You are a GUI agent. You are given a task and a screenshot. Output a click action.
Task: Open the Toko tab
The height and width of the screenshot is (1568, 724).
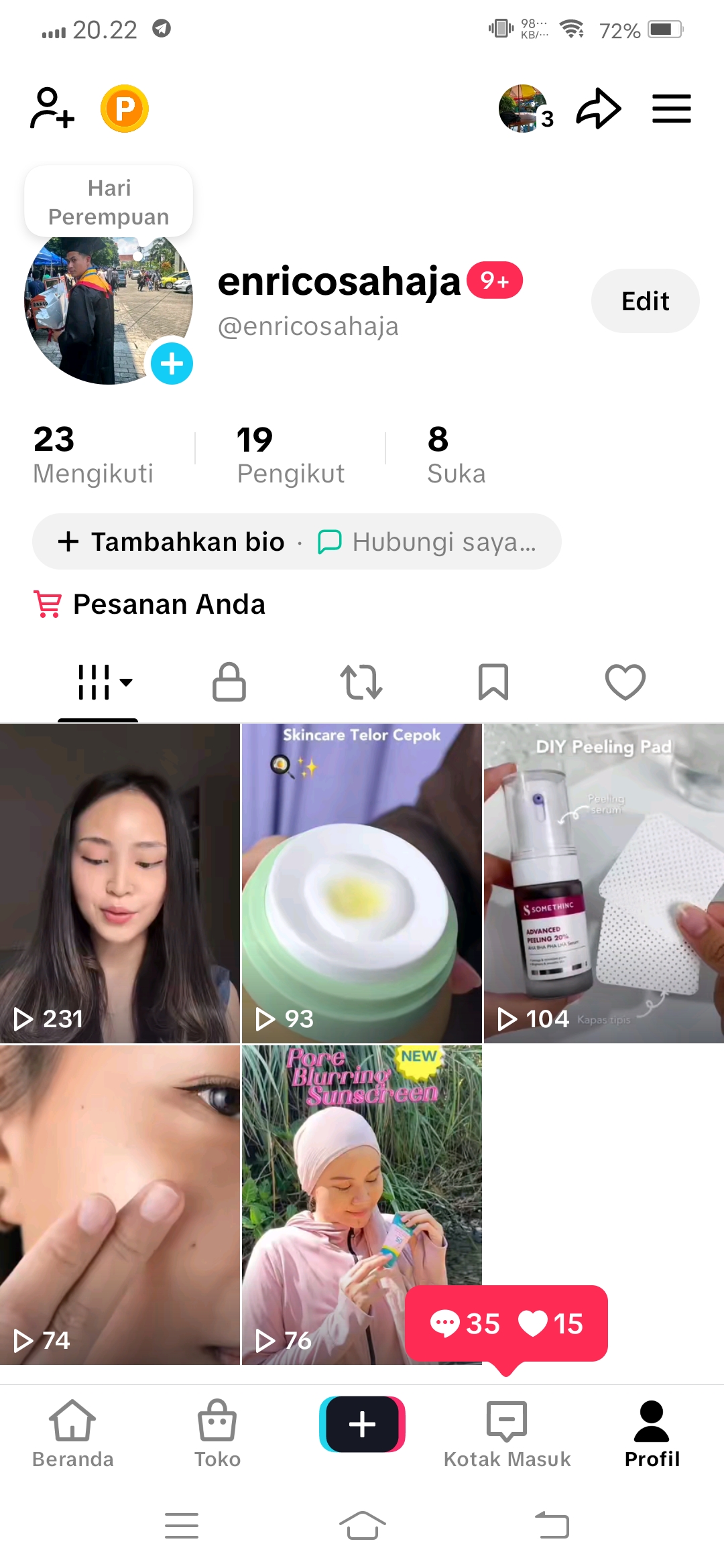click(x=217, y=1433)
